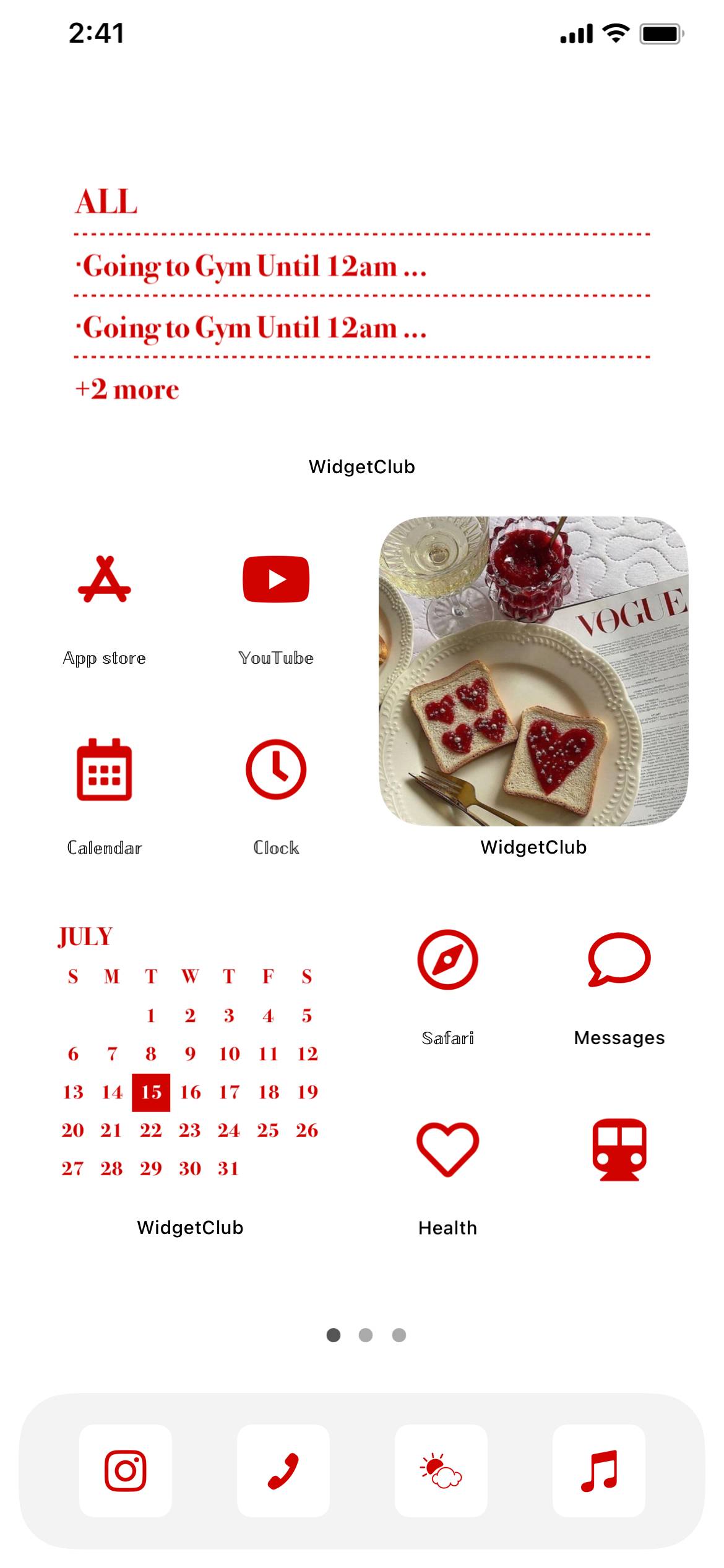The image size is (724, 1568).
Task: Open the Phone app in the dock
Action: 283,1471
